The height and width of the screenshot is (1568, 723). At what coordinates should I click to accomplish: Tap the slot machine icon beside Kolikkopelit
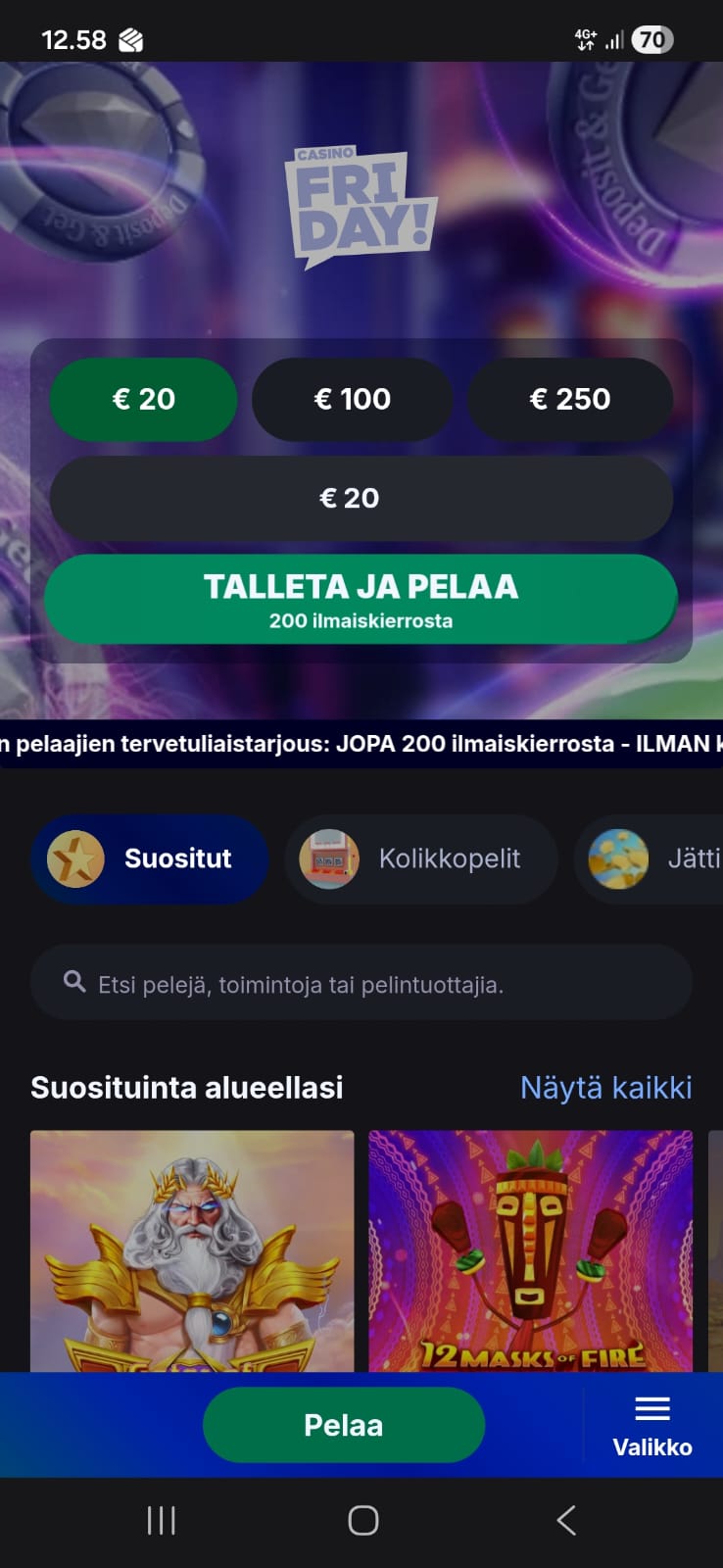pyautogui.click(x=328, y=858)
